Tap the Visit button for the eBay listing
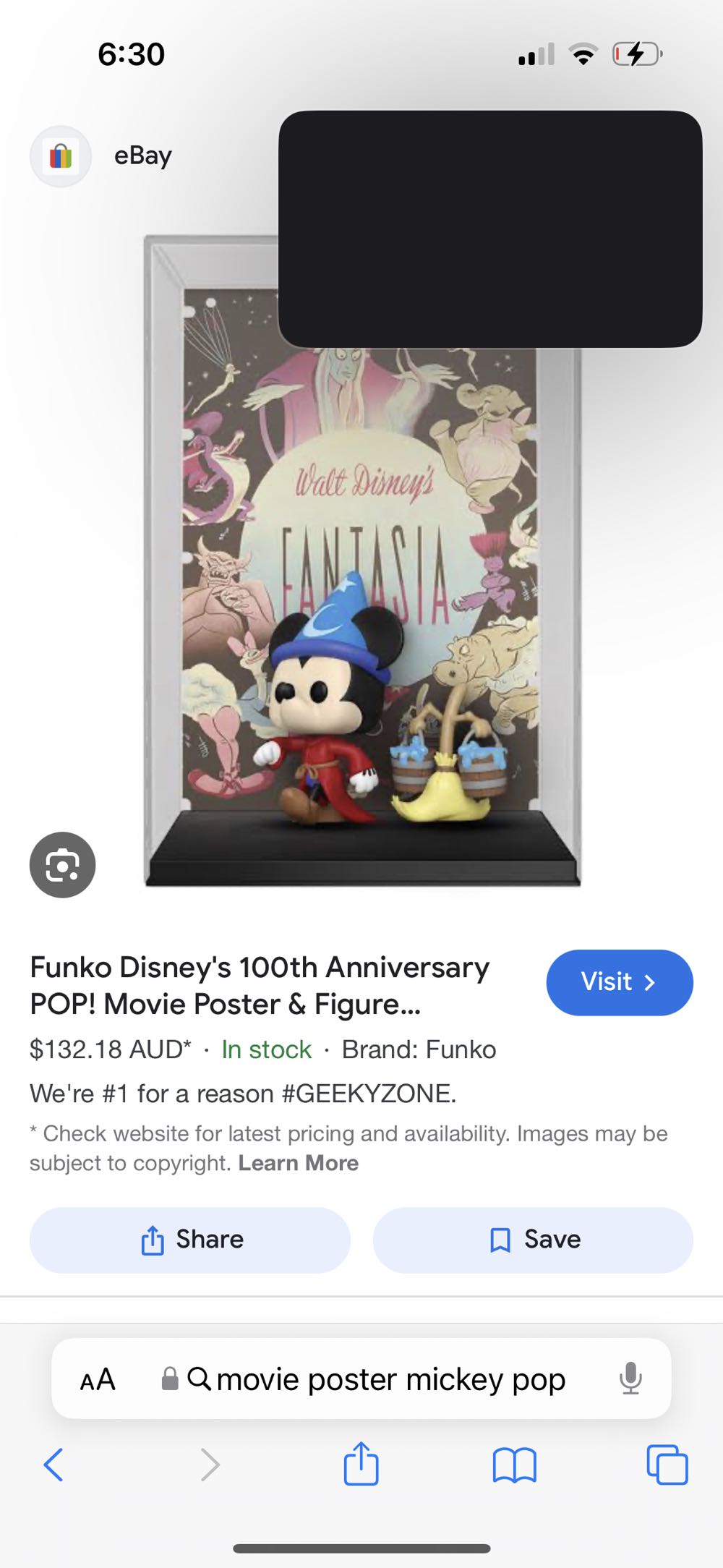Image resolution: width=723 pixels, height=1568 pixels. click(x=619, y=981)
